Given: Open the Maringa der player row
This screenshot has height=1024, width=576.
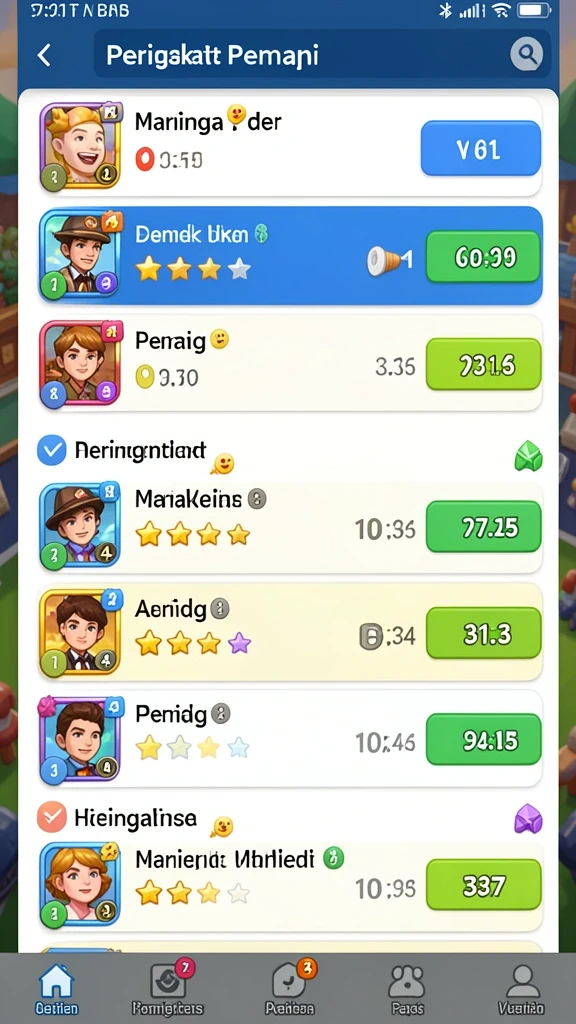Looking at the screenshot, I should tap(290, 148).
